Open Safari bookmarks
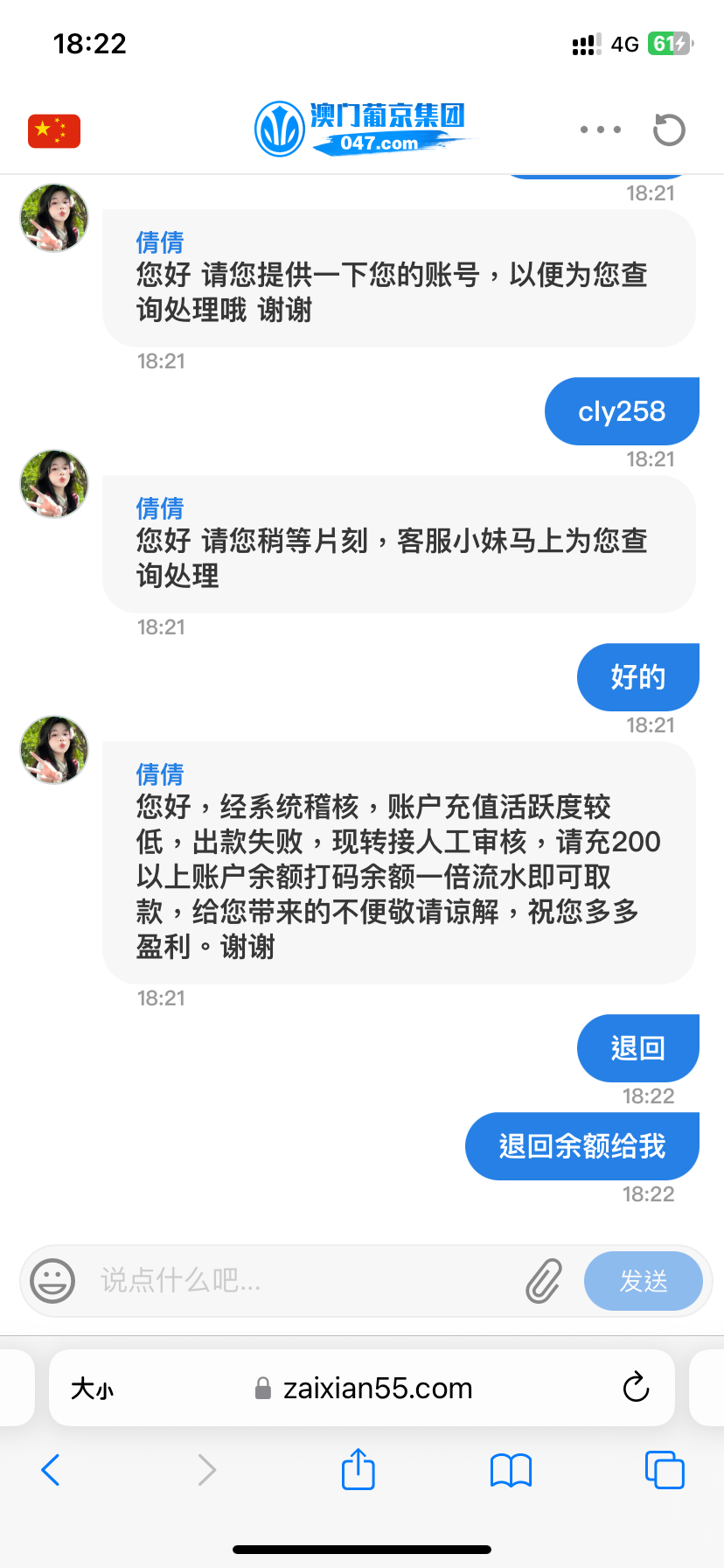724x1568 pixels. 512,1470
